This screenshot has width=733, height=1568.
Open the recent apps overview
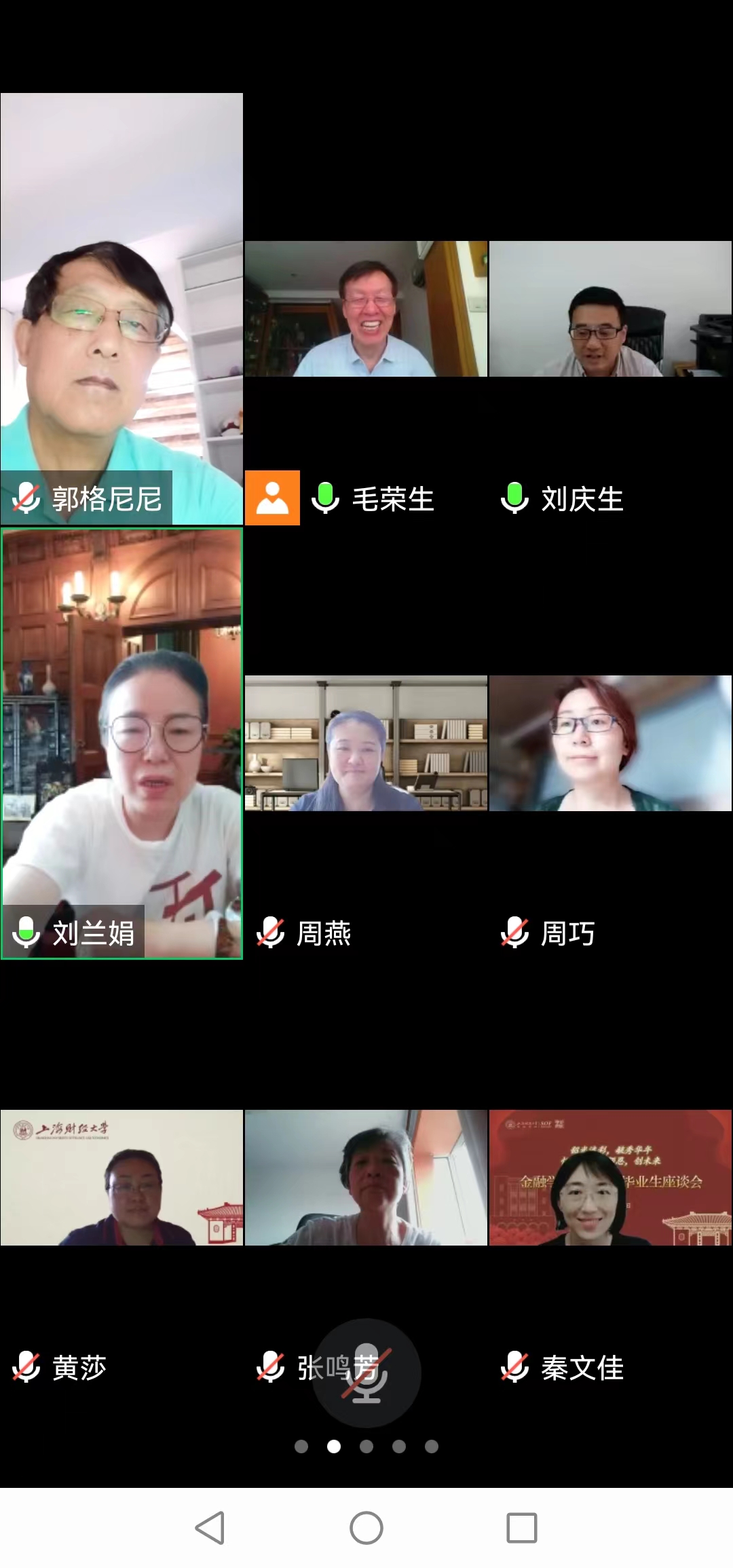tap(521, 1528)
